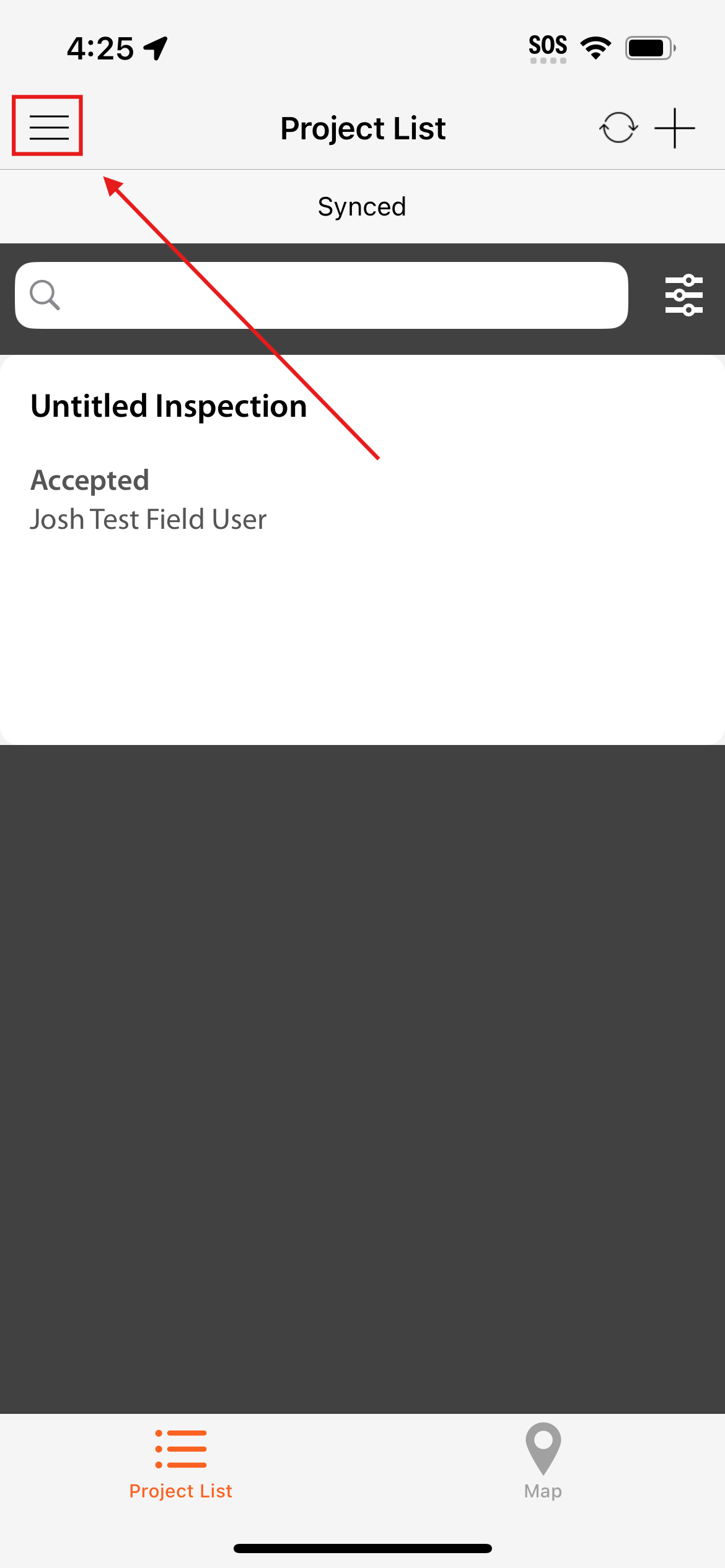Open the hamburger drawer menu
Viewport: 725px width, 1568px height.
click(48, 126)
